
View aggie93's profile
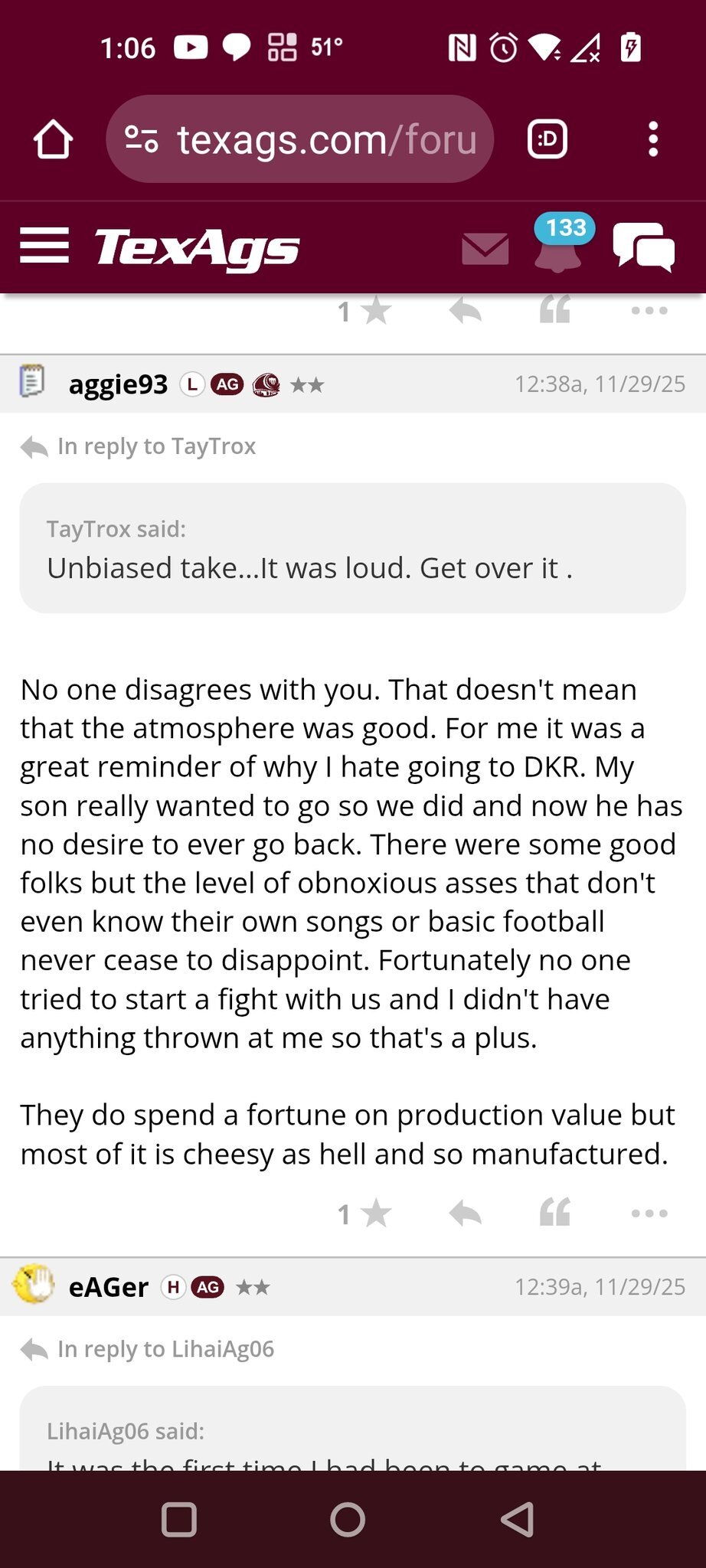(x=118, y=384)
